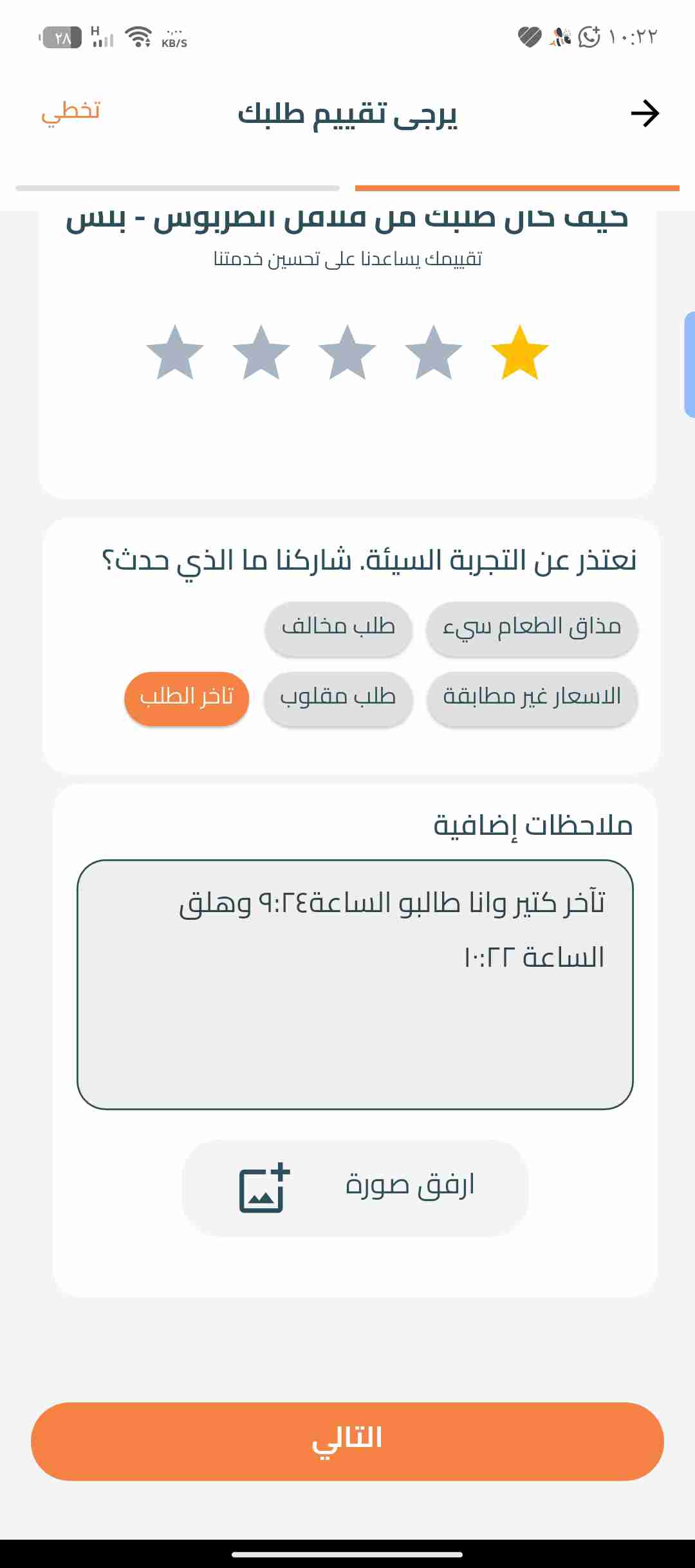Choose the three-star rating

pos(347,353)
